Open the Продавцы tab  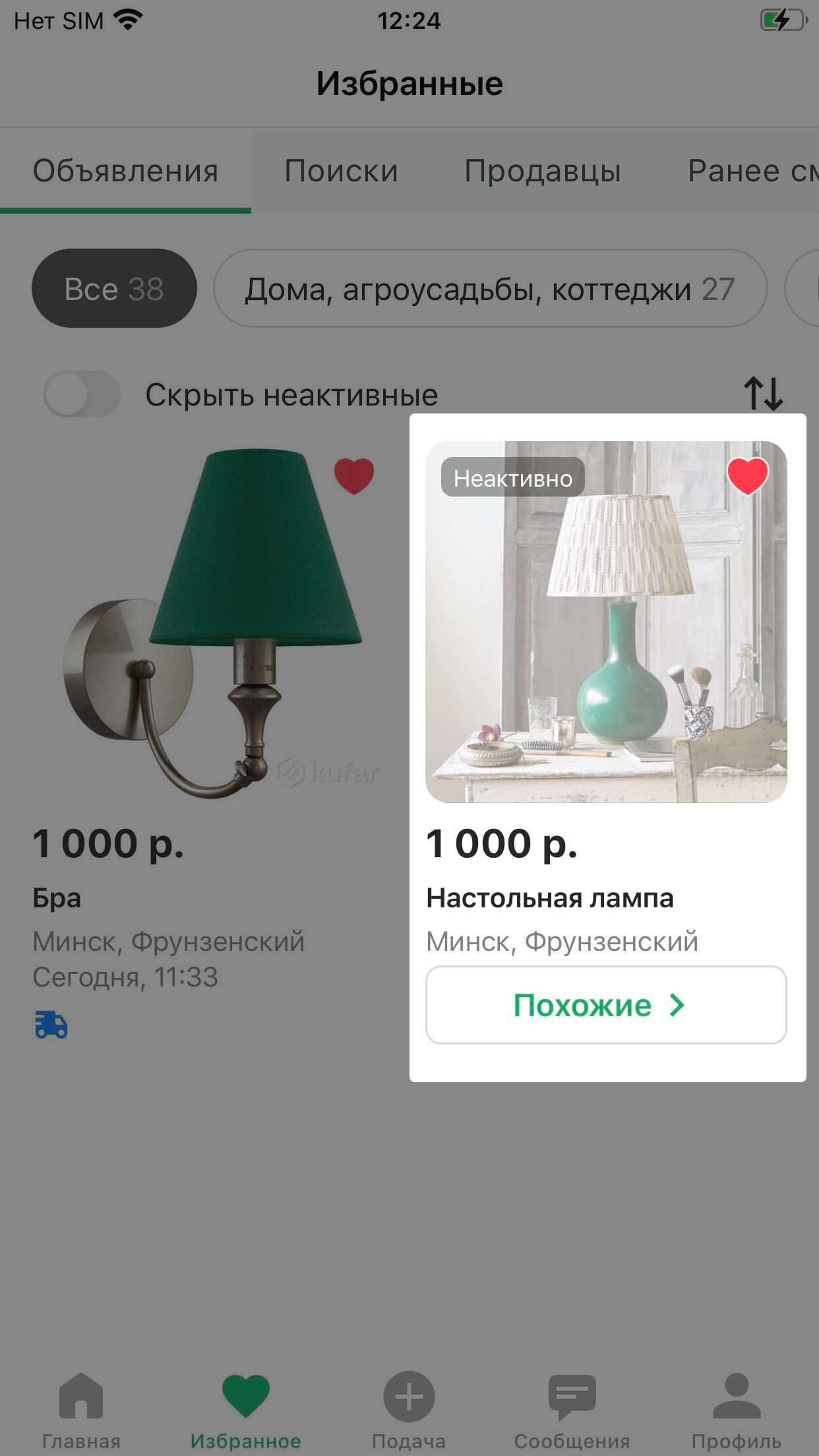click(x=542, y=171)
